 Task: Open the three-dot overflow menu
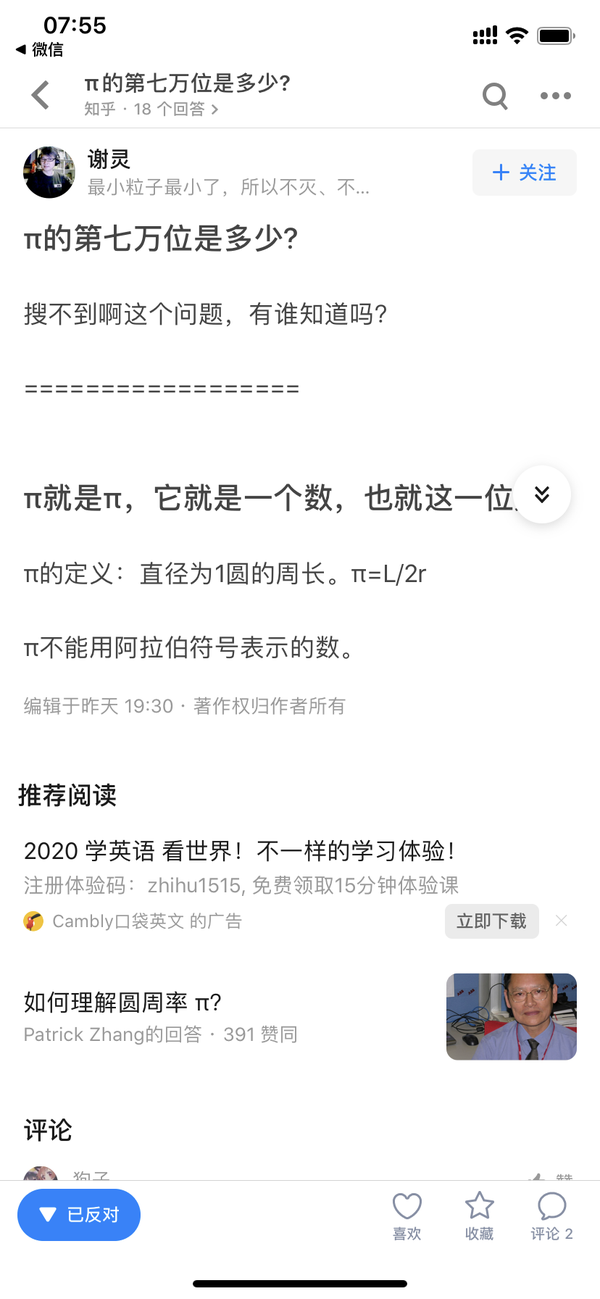click(555, 96)
